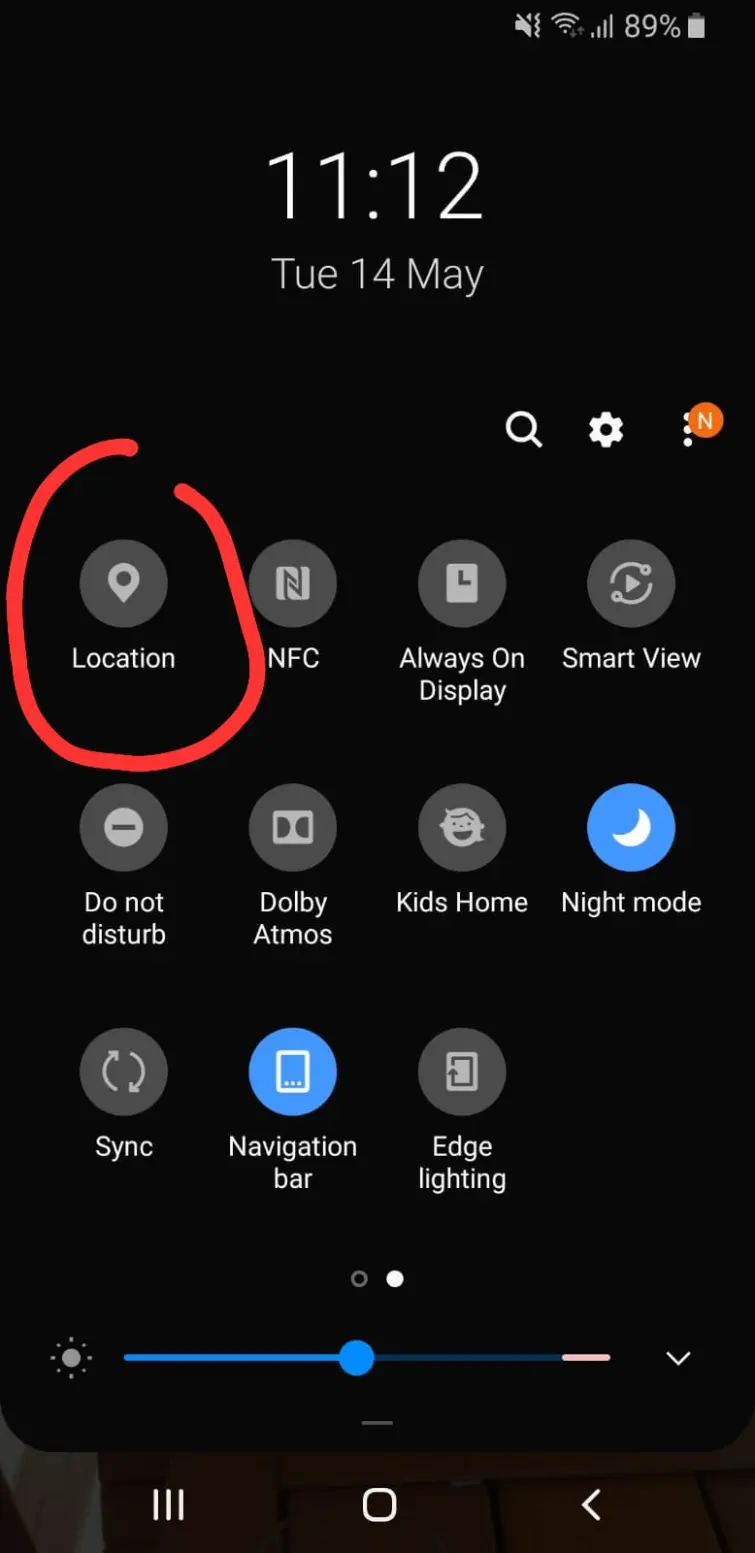Enable Edge lighting
Viewport: 755px width, 1553px height.
(462, 1071)
